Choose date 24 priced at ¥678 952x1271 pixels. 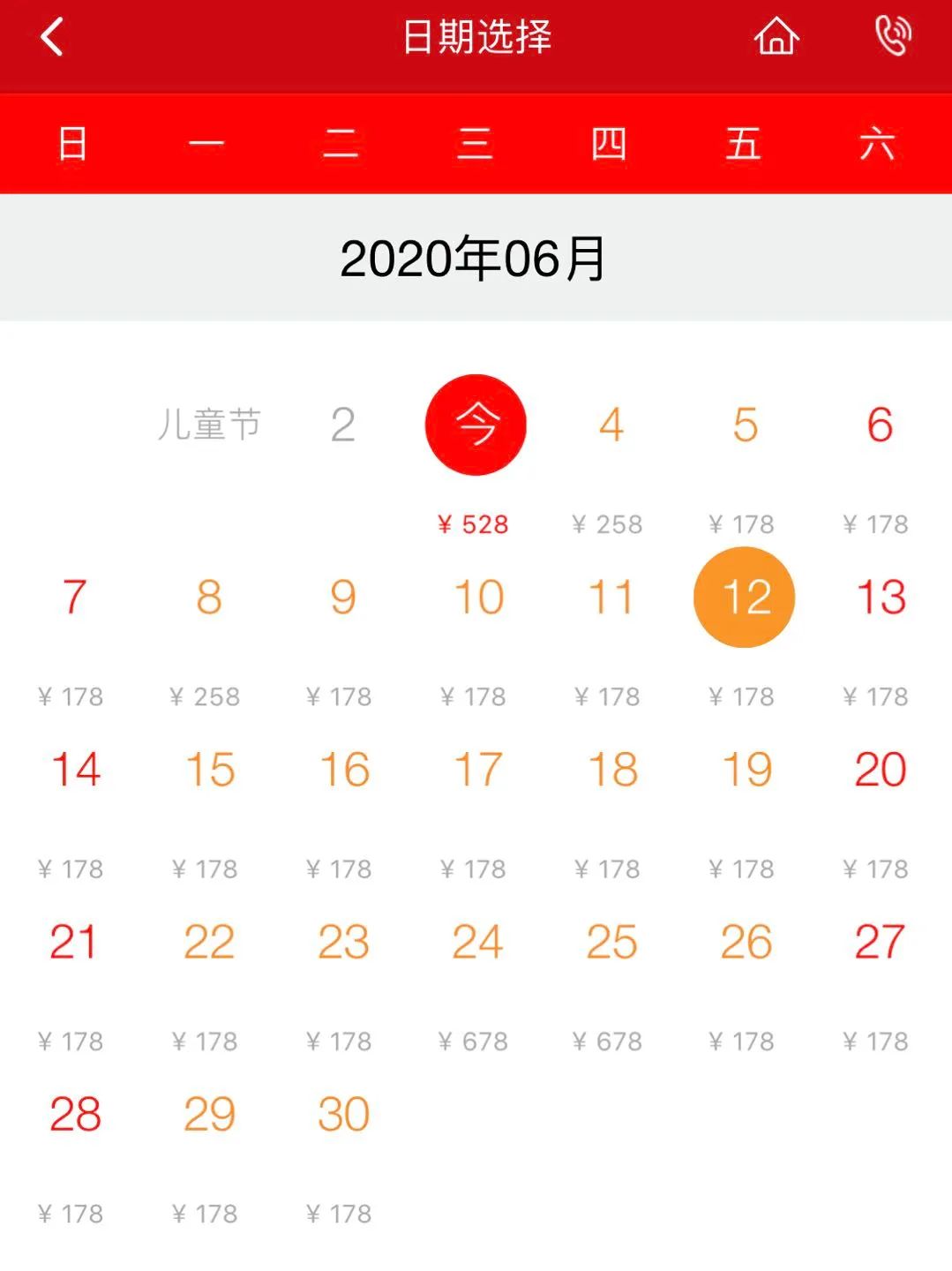tap(476, 940)
